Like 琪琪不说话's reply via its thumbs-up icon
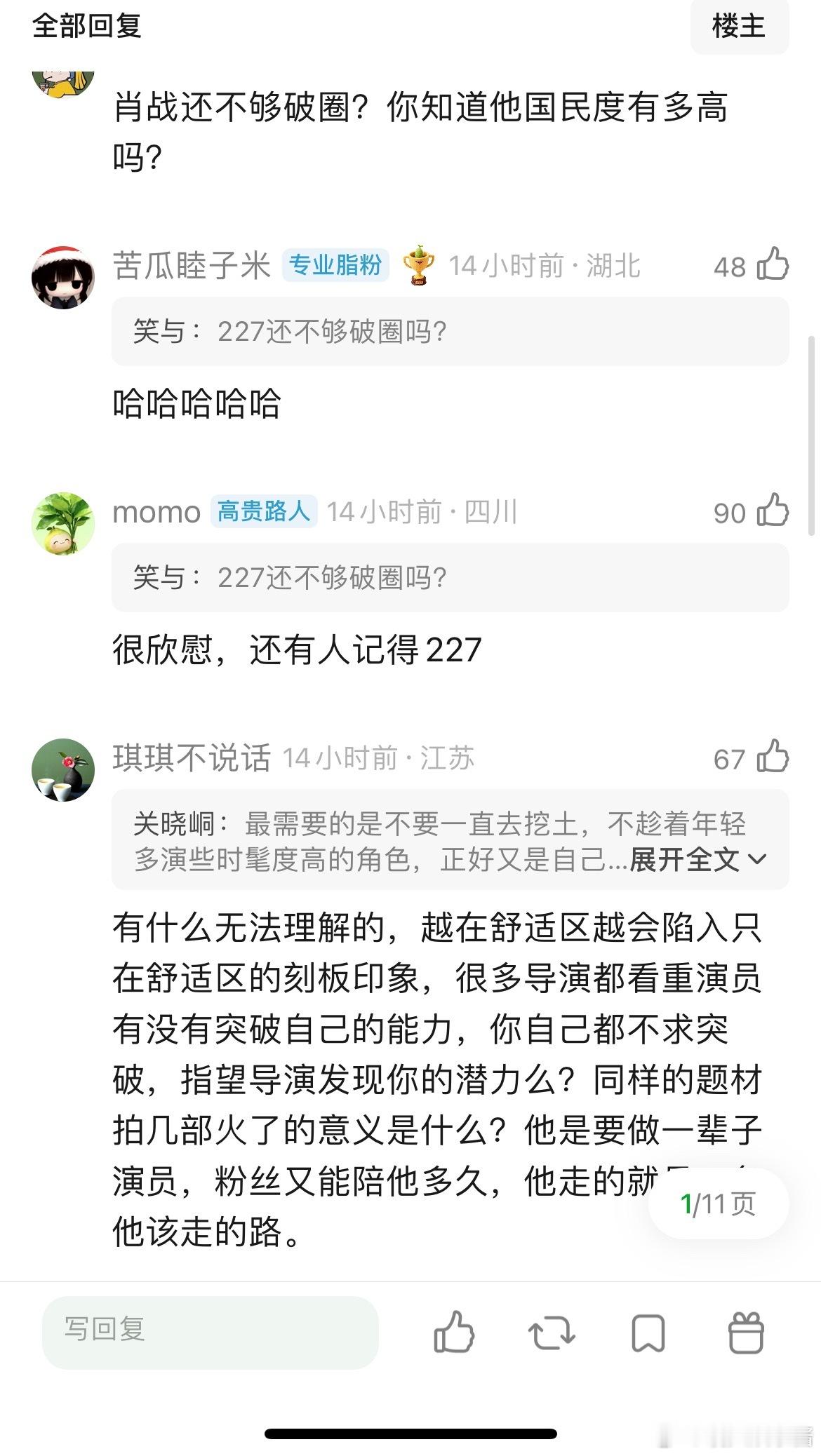821x1456 pixels. pos(772,758)
